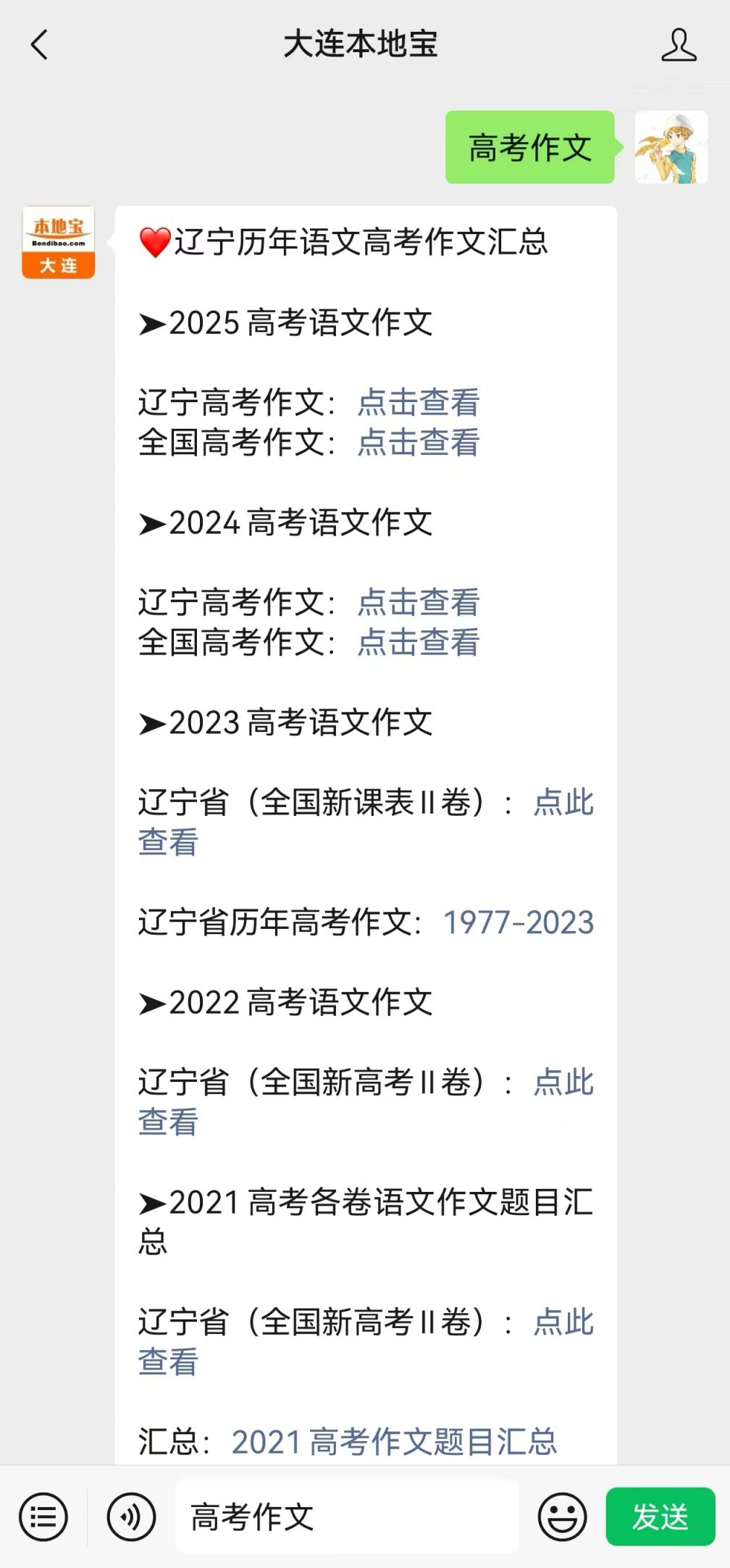
Task: Open 2025 全国高考作文 点击查看 link
Action: [x=419, y=442]
